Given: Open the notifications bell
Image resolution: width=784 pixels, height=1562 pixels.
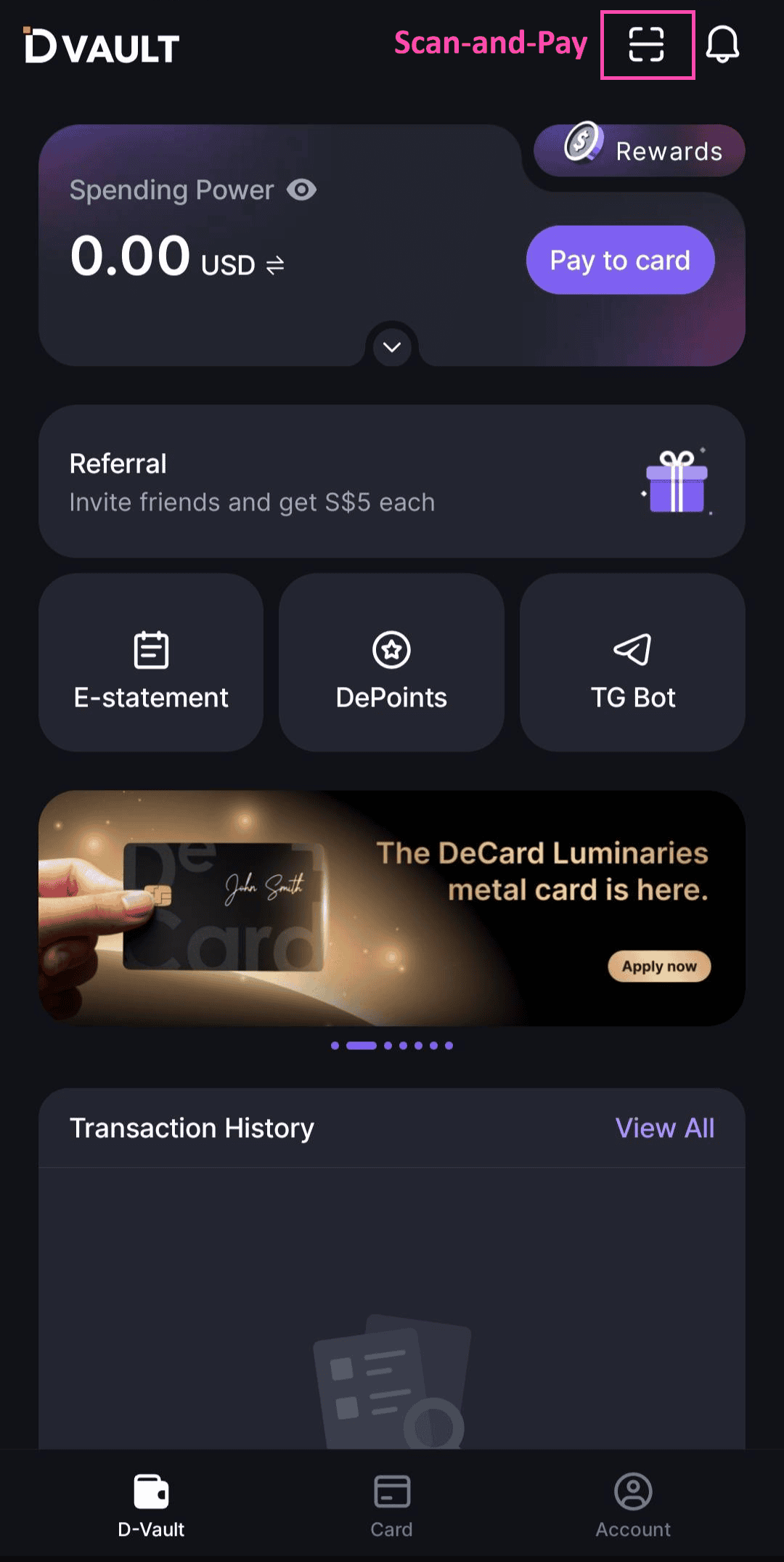Looking at the screenshot, I should (x=722, y=45).
